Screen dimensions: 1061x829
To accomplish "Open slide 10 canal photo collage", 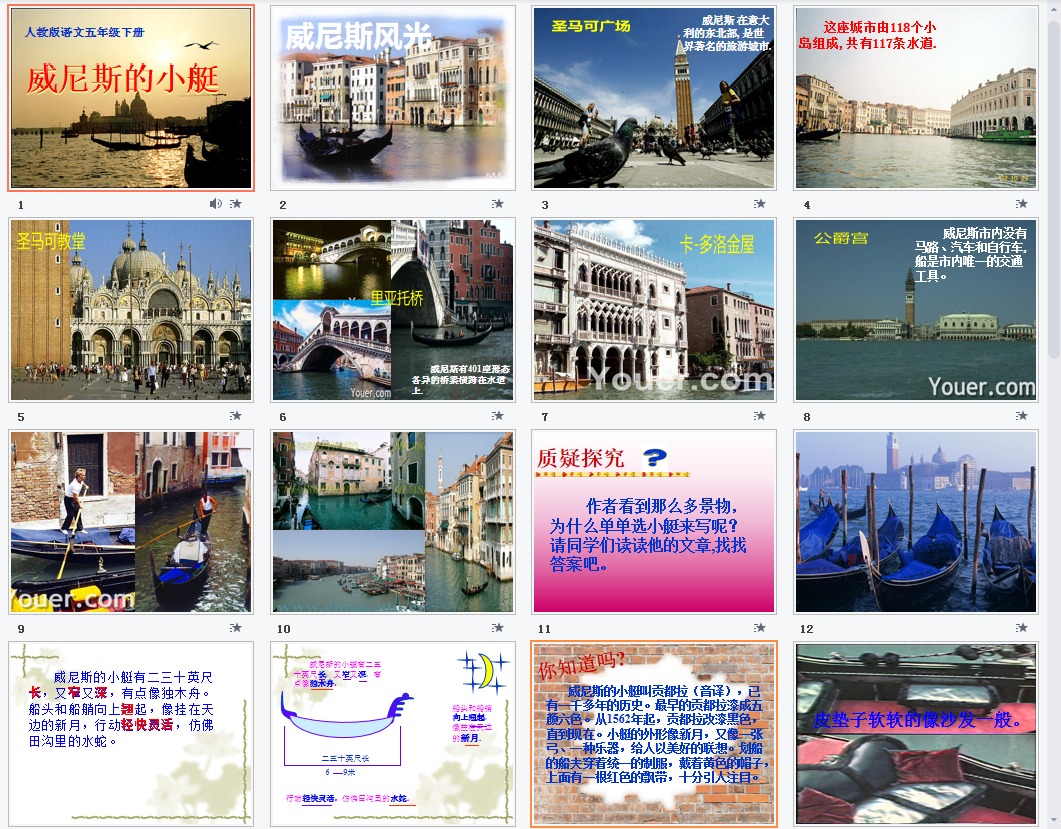I will [x=392, y=522].
